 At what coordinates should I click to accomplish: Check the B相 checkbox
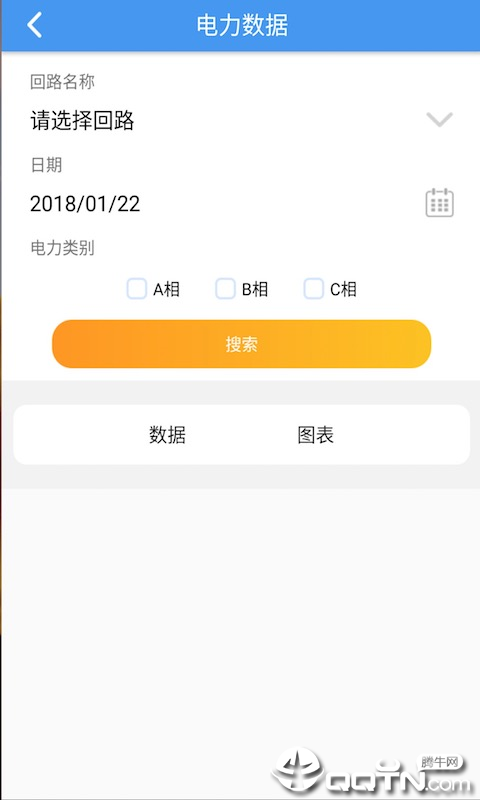225,289
